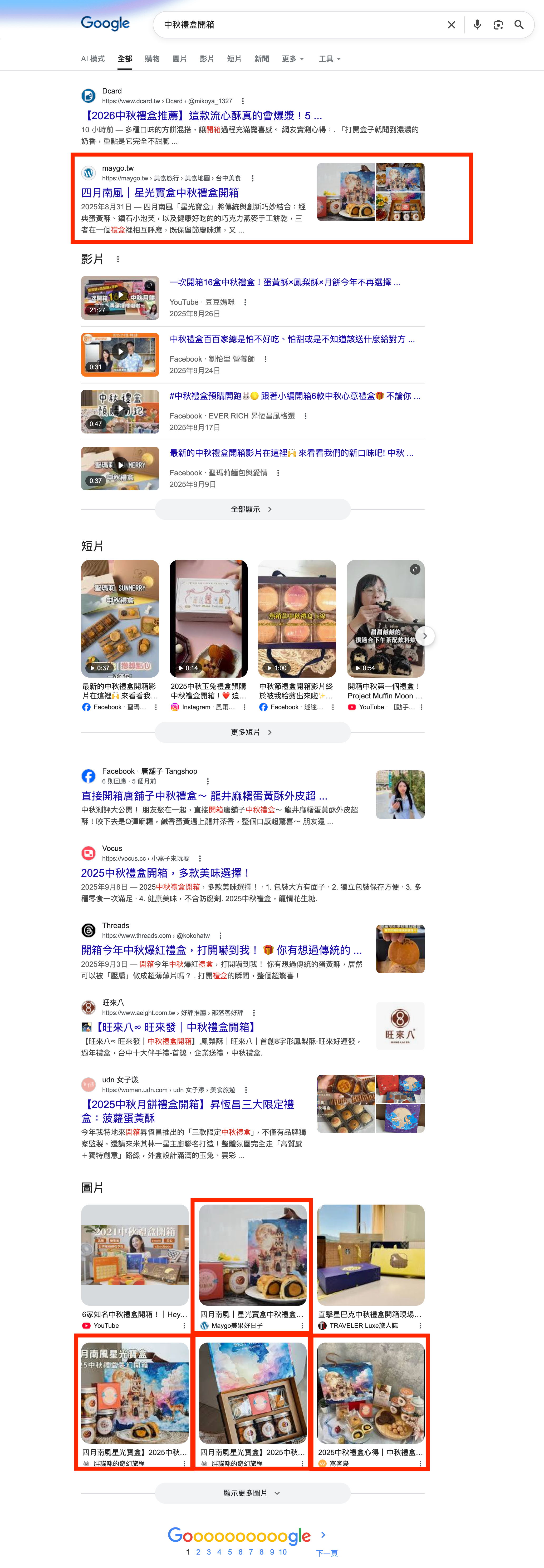Open the Vocus 2025中秋禮盒開箱 result
Viewport: 544px width, 1568px height.
166,873
